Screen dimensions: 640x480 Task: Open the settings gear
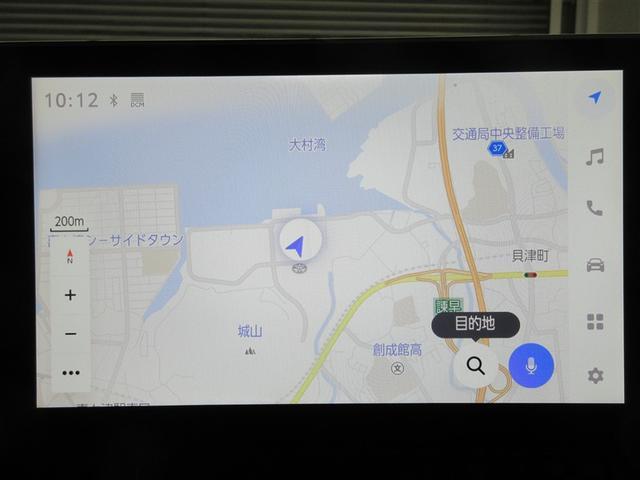tap(595, 376)
